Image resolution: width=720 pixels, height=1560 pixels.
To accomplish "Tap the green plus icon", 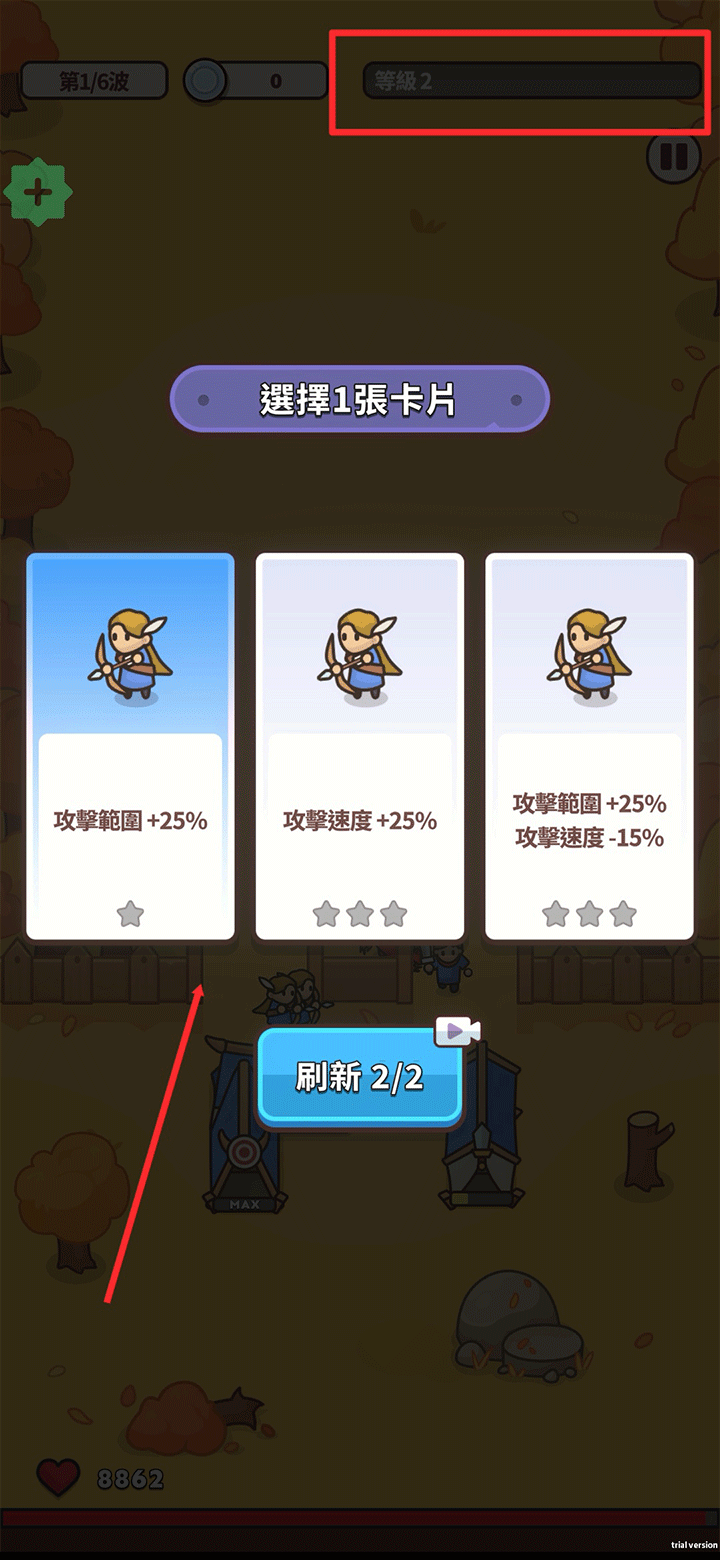I will point(38,191).
